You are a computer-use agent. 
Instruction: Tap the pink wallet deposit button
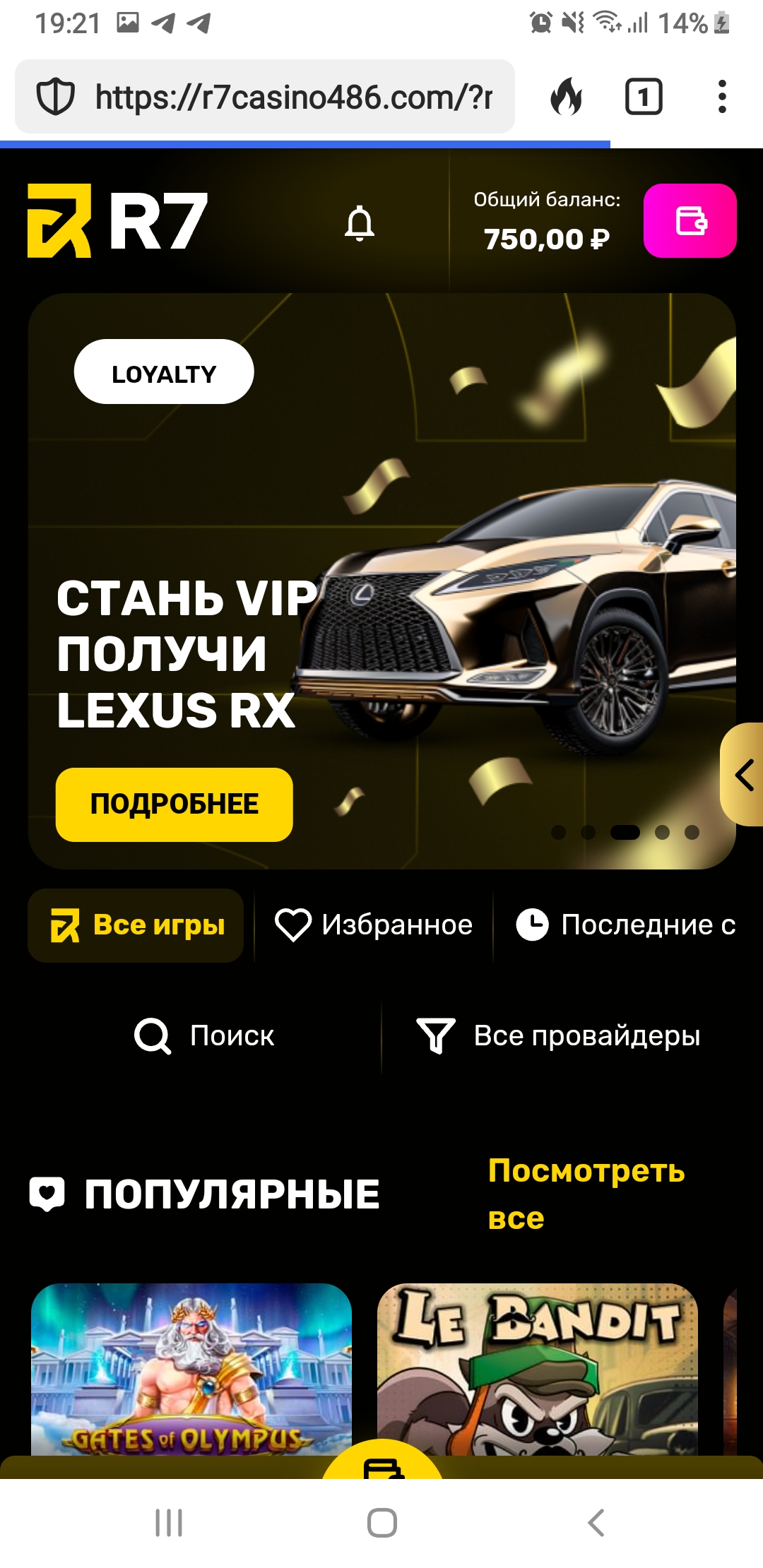[x=690, y=220]
